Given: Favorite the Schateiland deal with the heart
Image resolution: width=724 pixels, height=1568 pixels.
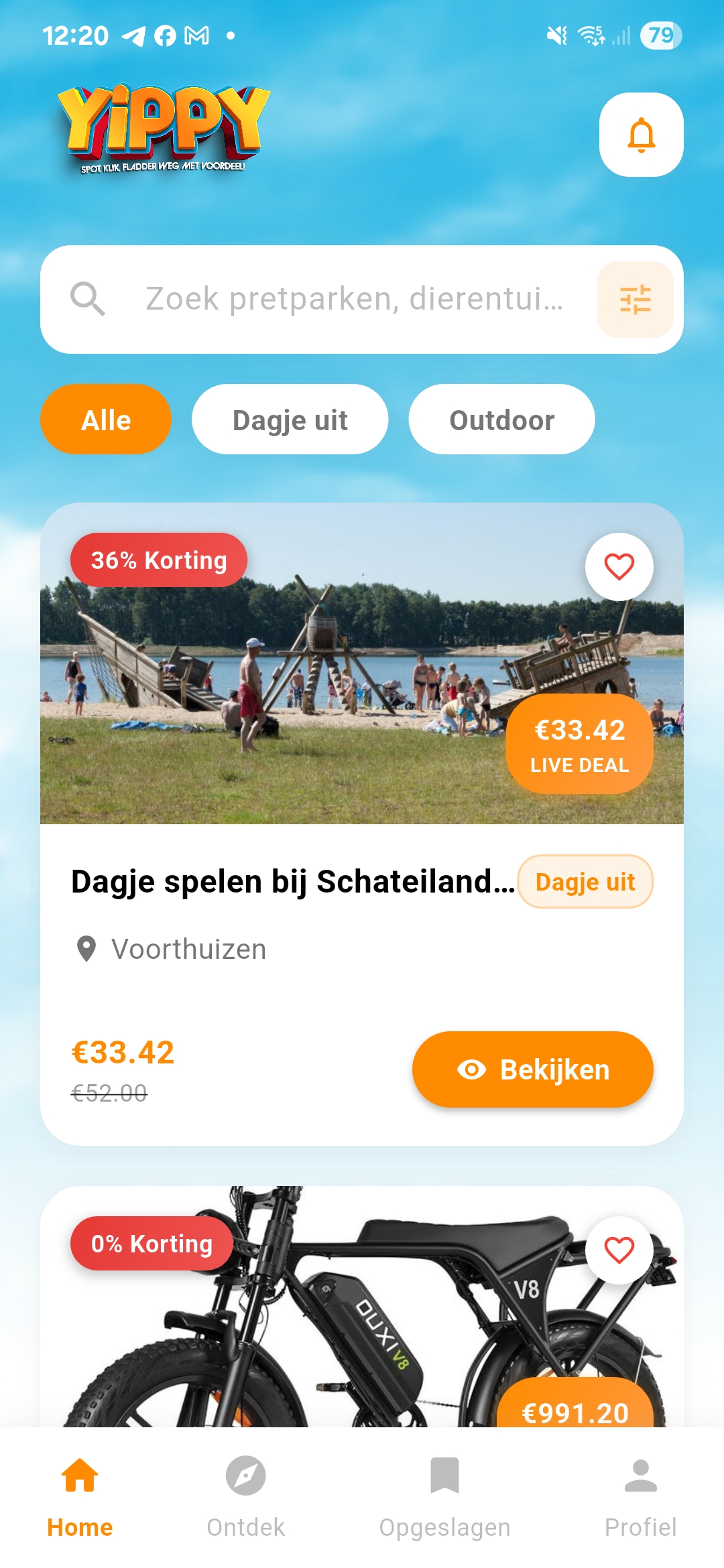Looking at the screenshot, I should tap(619, 566).
